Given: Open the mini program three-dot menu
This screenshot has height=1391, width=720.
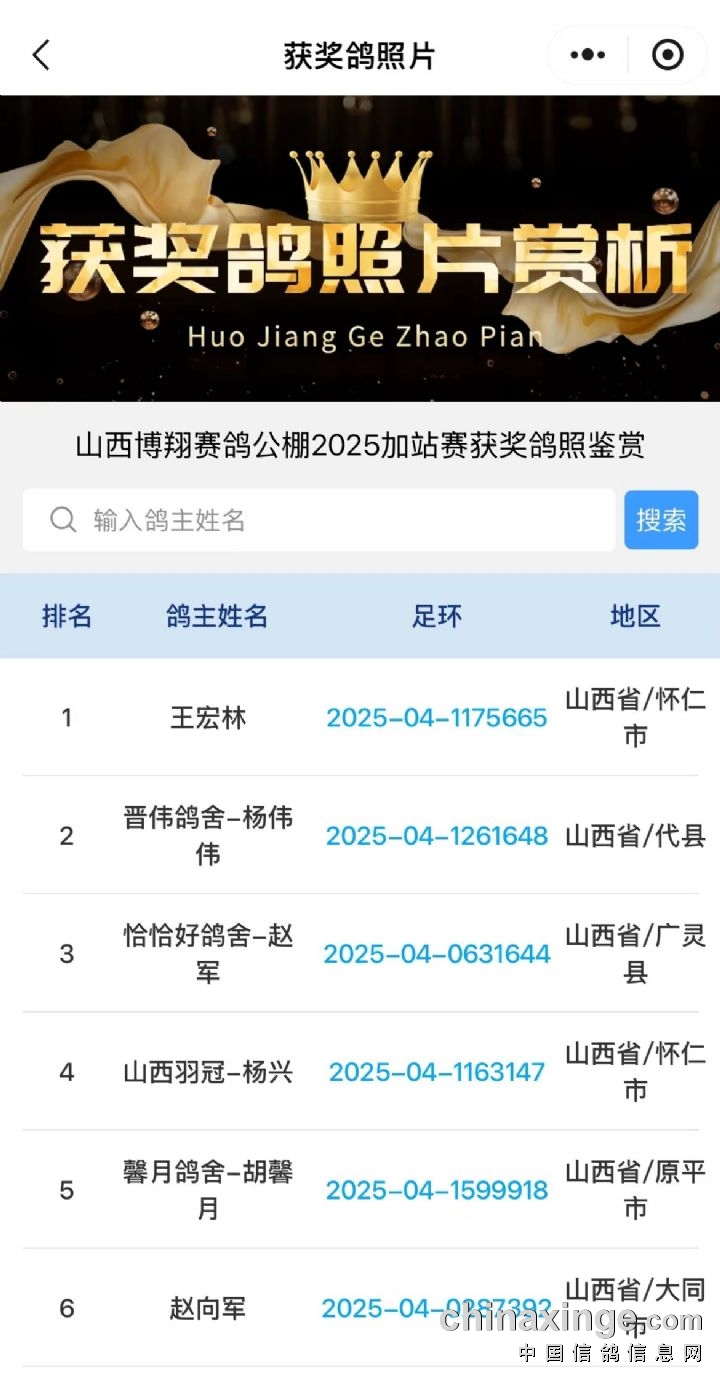Looking at the screenshot, I should point(588,55).
